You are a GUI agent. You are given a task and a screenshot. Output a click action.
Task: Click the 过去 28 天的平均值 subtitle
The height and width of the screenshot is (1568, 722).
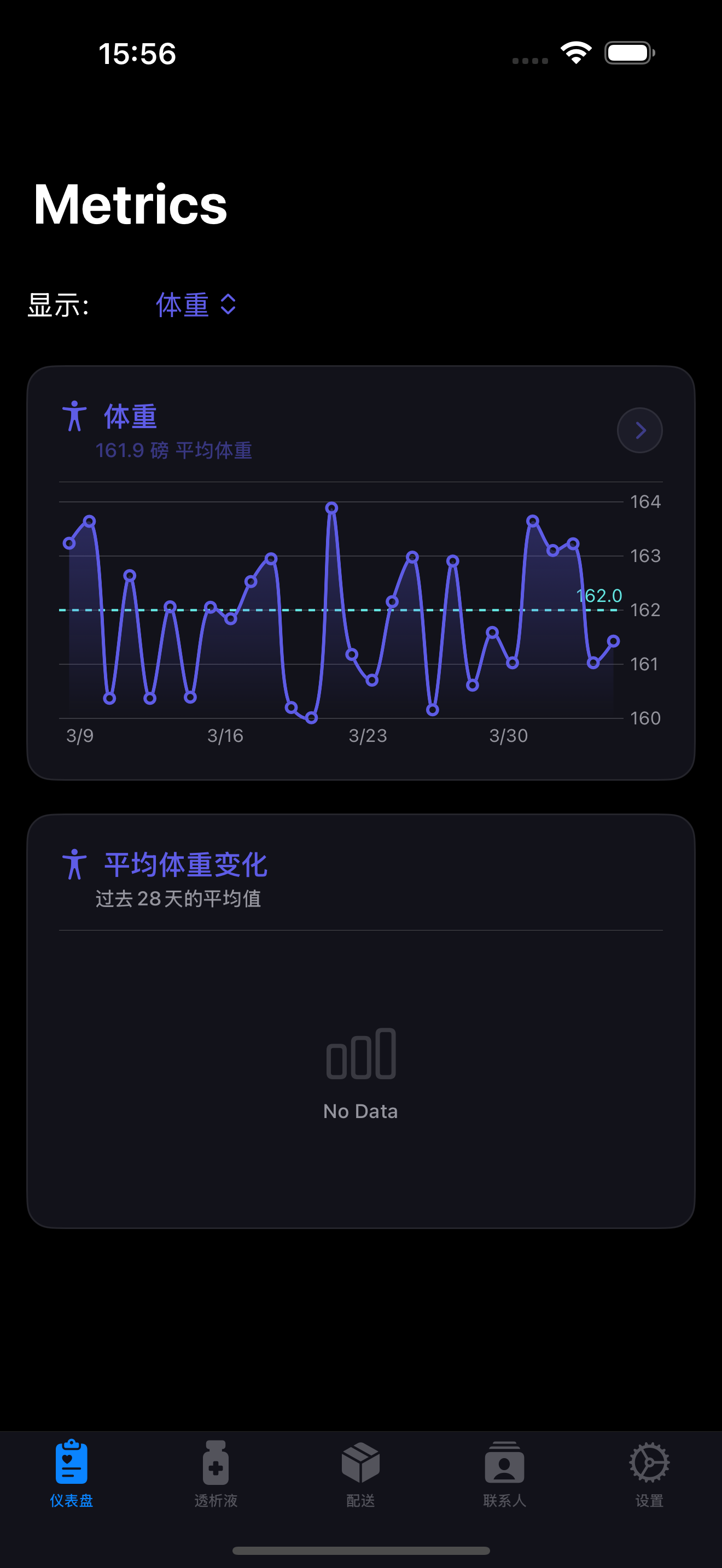[x=179, y=899]
